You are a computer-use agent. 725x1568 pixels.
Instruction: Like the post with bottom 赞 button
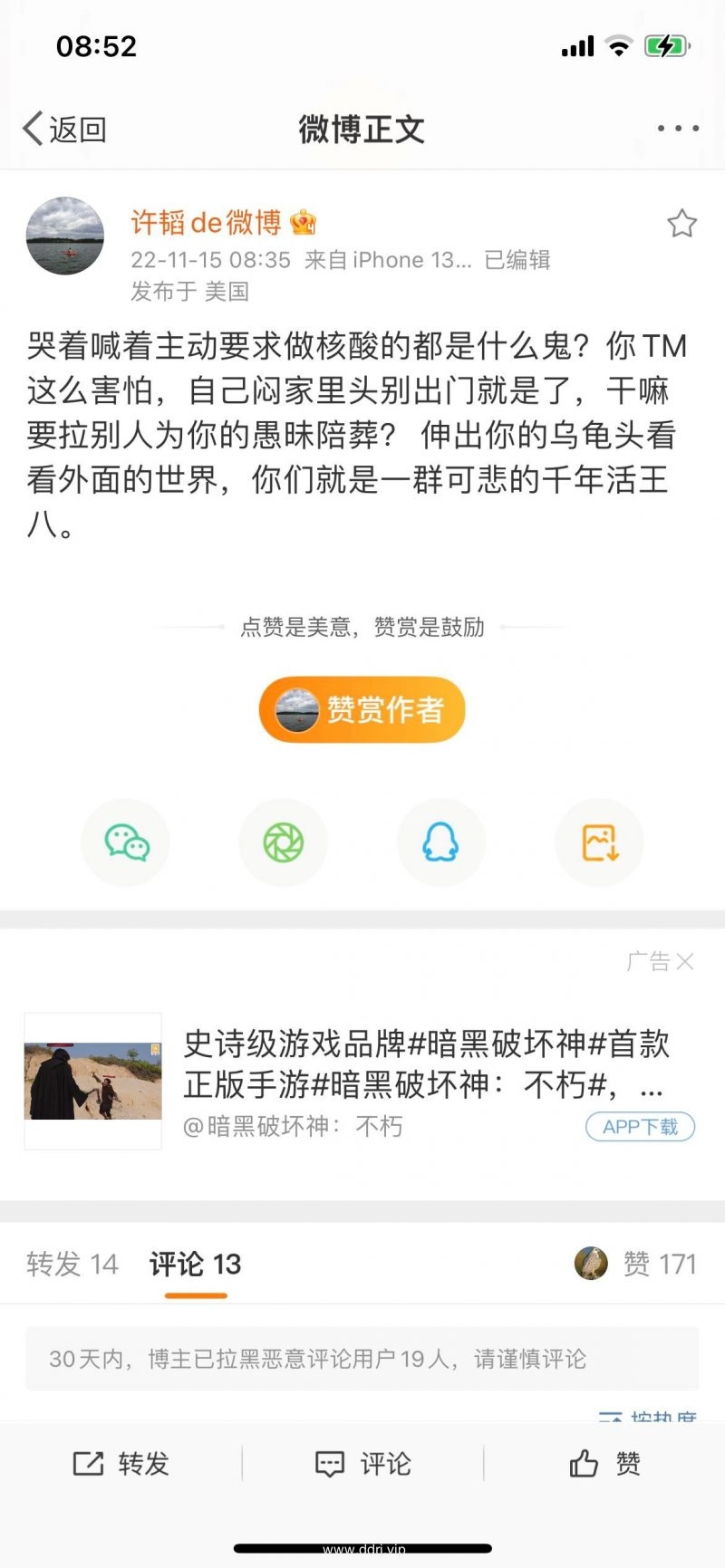[x=604, y=1464]
